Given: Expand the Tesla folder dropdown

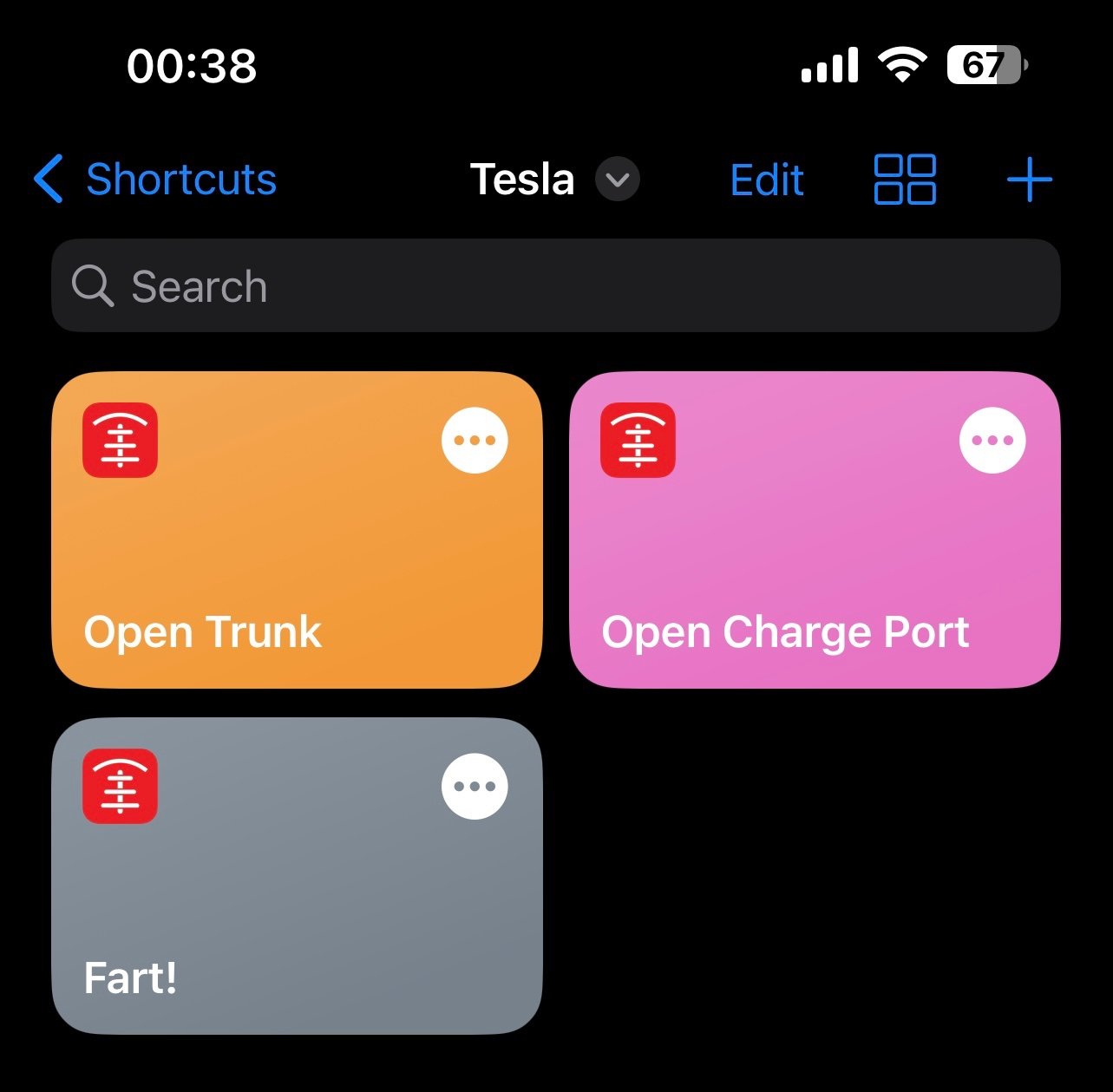Looking at the screenshot, I should (617, 180).
